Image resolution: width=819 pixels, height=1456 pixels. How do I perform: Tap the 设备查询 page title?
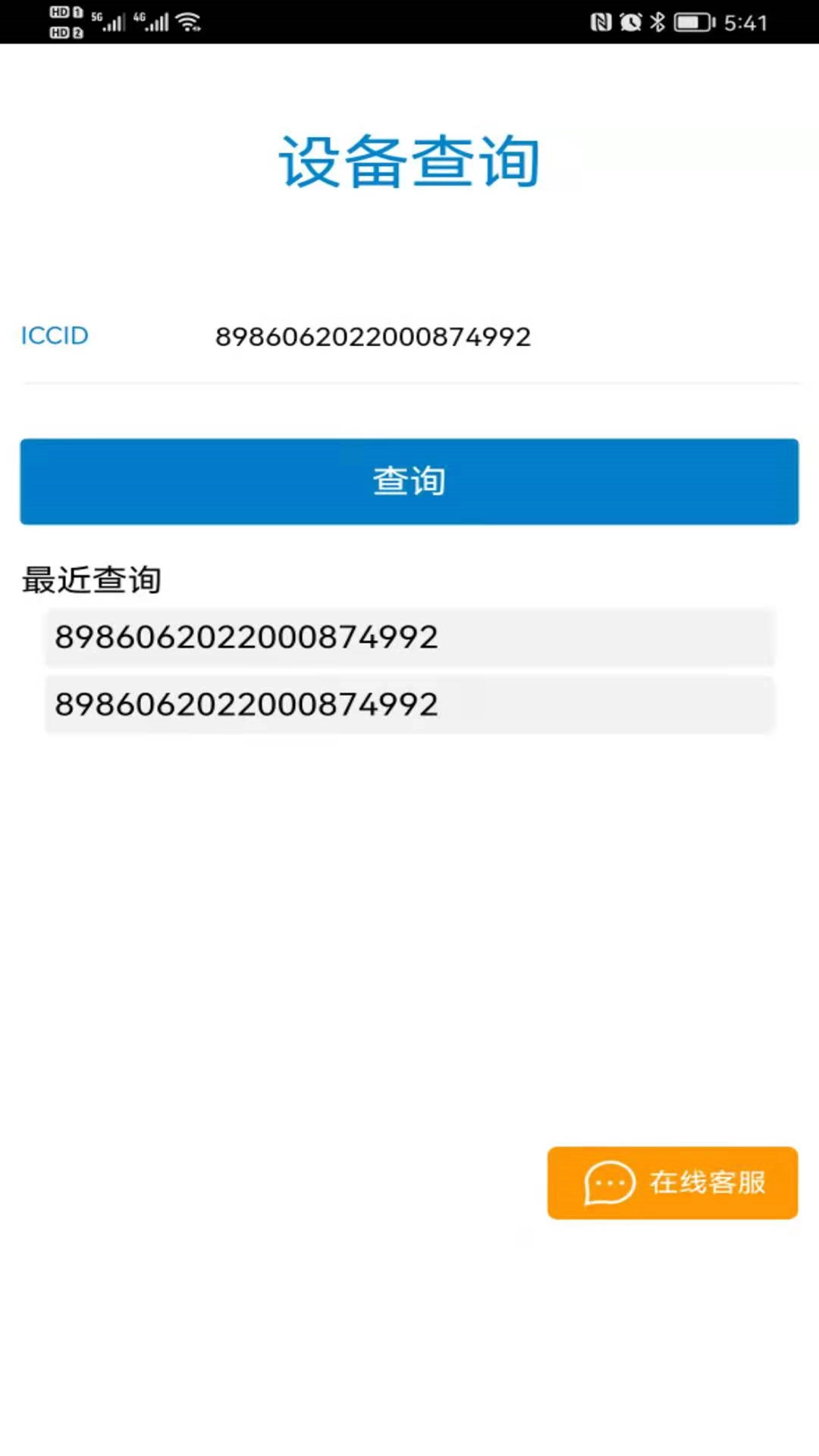tap(409, 162)
